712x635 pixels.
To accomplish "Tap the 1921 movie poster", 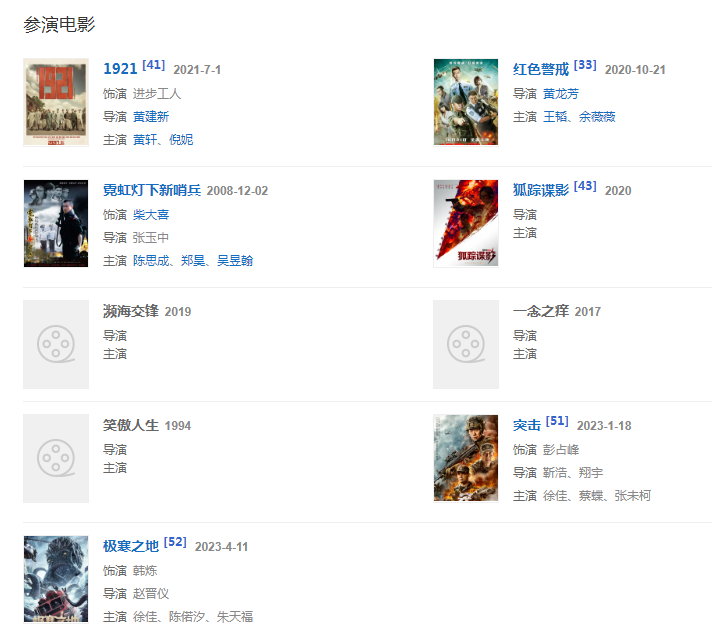I will coord(56,102).
